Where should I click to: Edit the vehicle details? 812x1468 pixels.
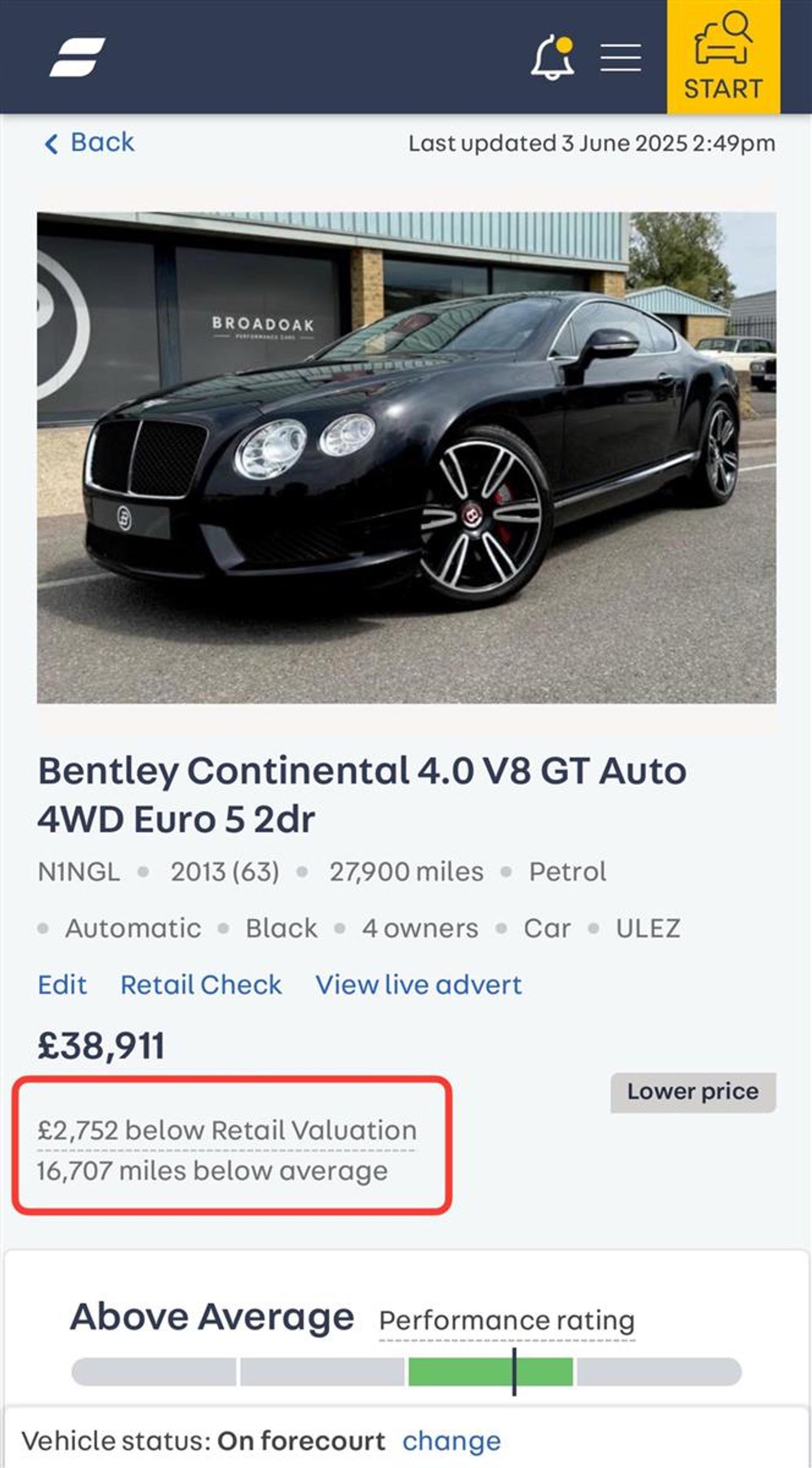[x=62, y=984]
